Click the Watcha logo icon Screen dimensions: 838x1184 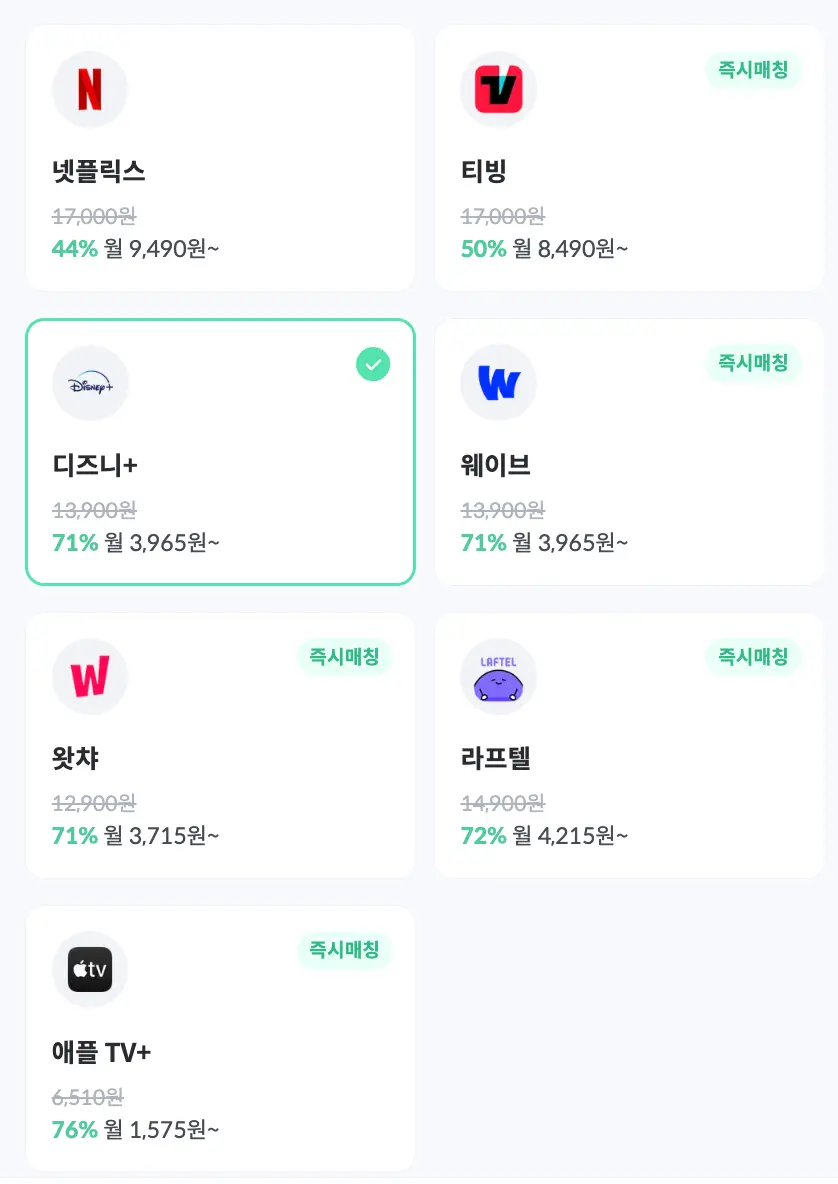90,676
